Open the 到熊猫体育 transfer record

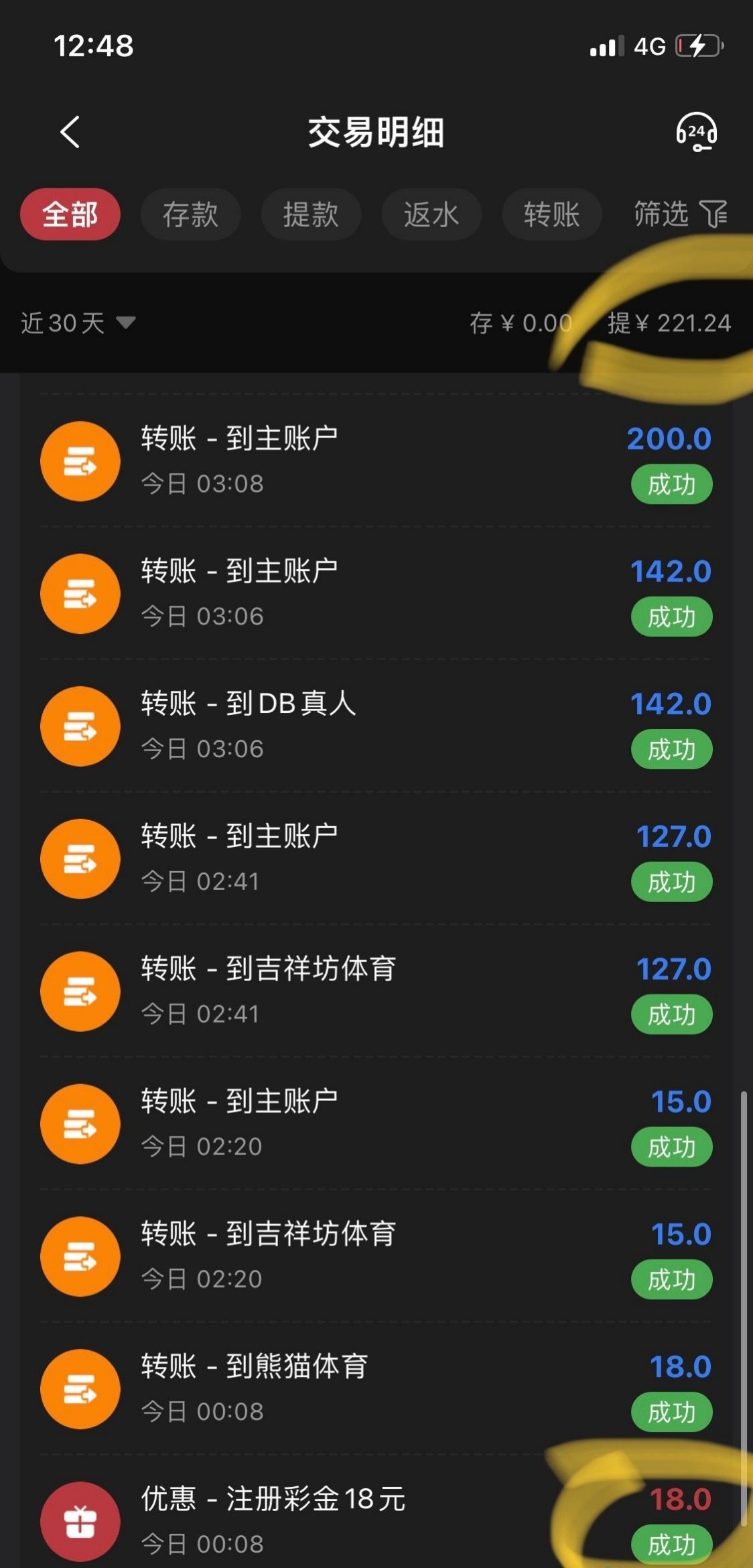click(375, 1389)
